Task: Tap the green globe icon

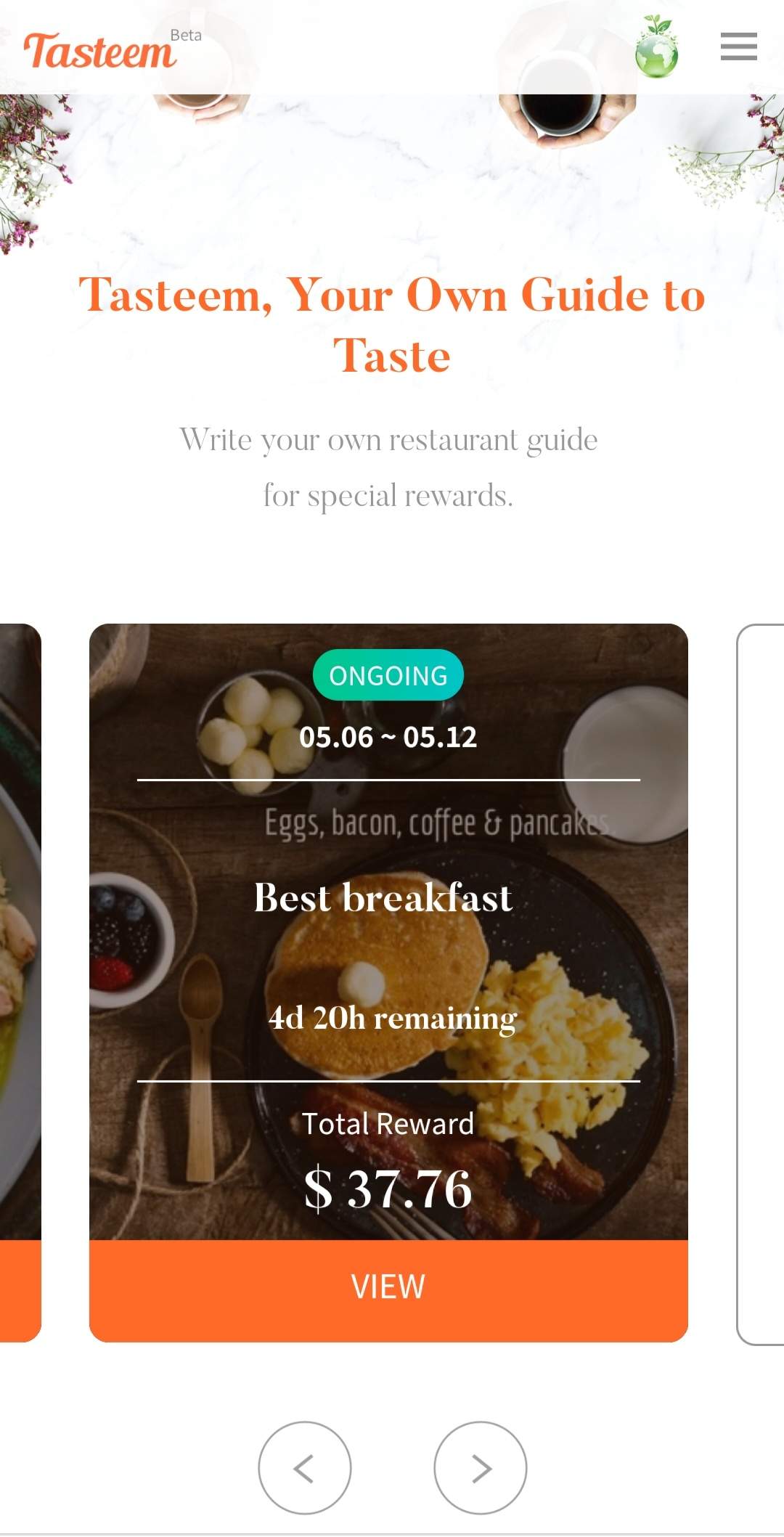Action: click(x=656, y=48)
